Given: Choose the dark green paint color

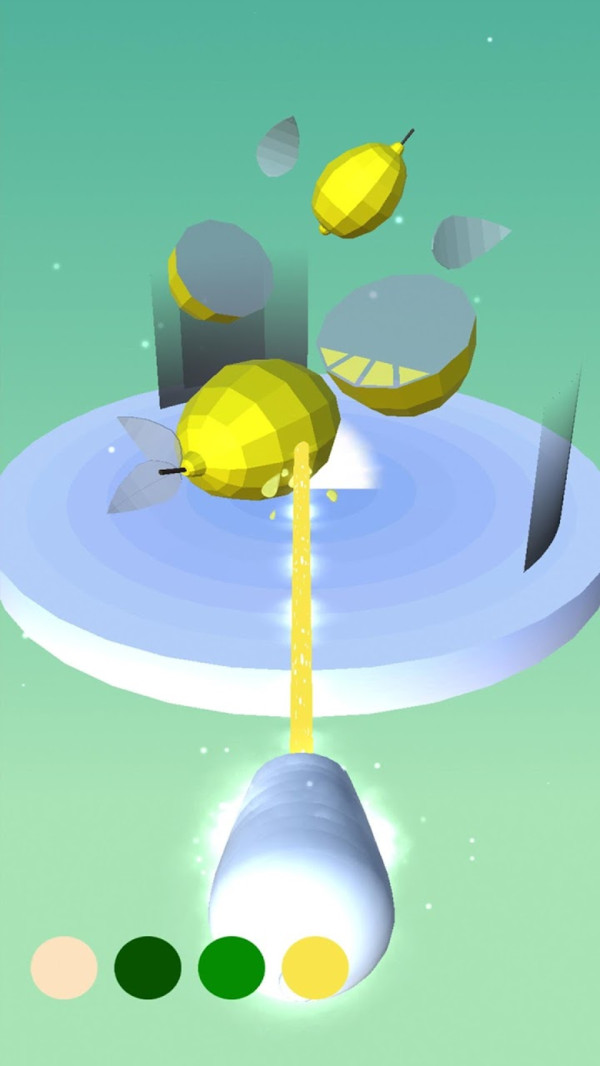Looking at the screenshot, I should tap(148, 968).
